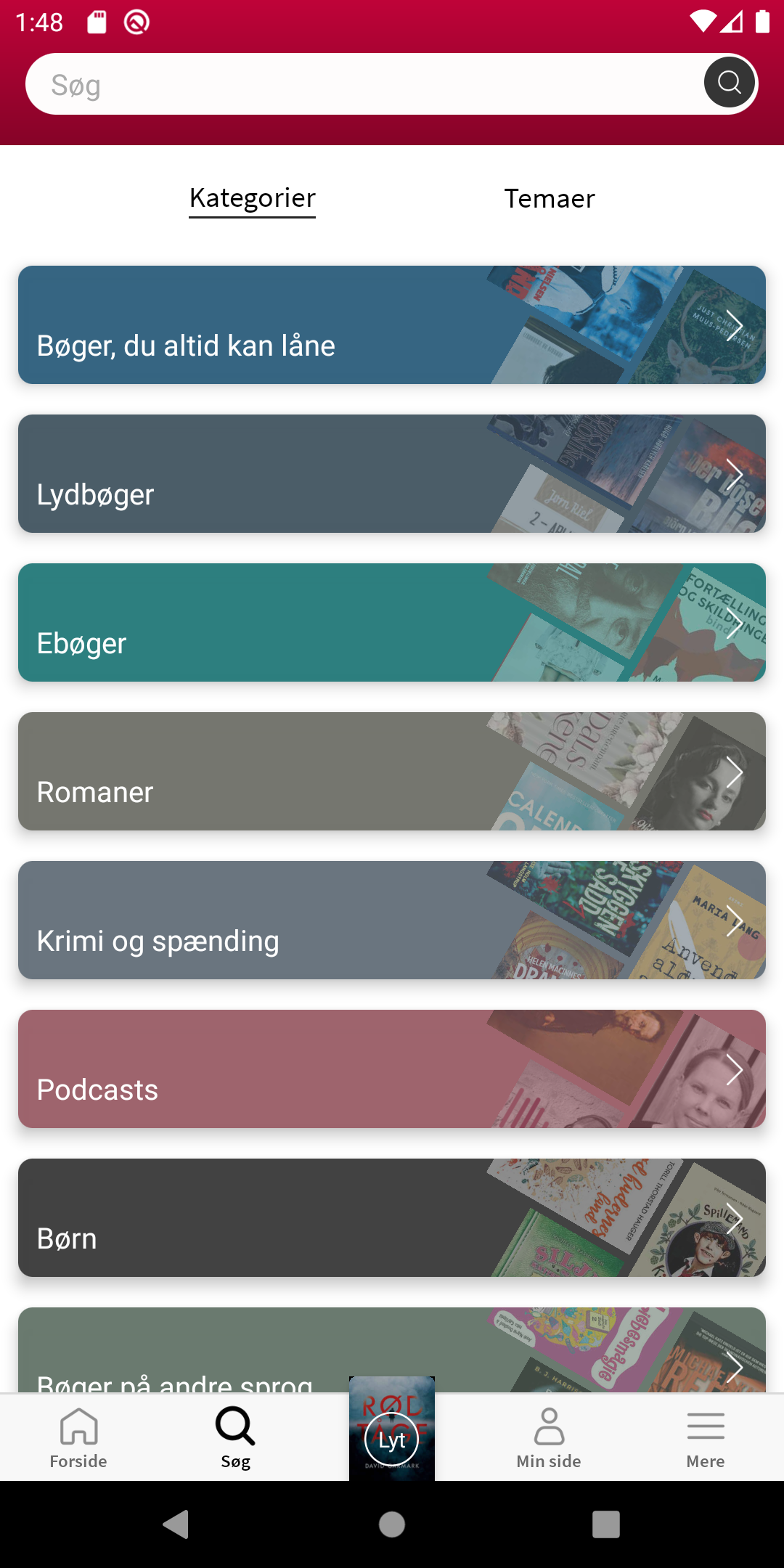Screen dimensions: 784x1568
Task: Select the Kategorier tab
Action: tap(252, 199)
